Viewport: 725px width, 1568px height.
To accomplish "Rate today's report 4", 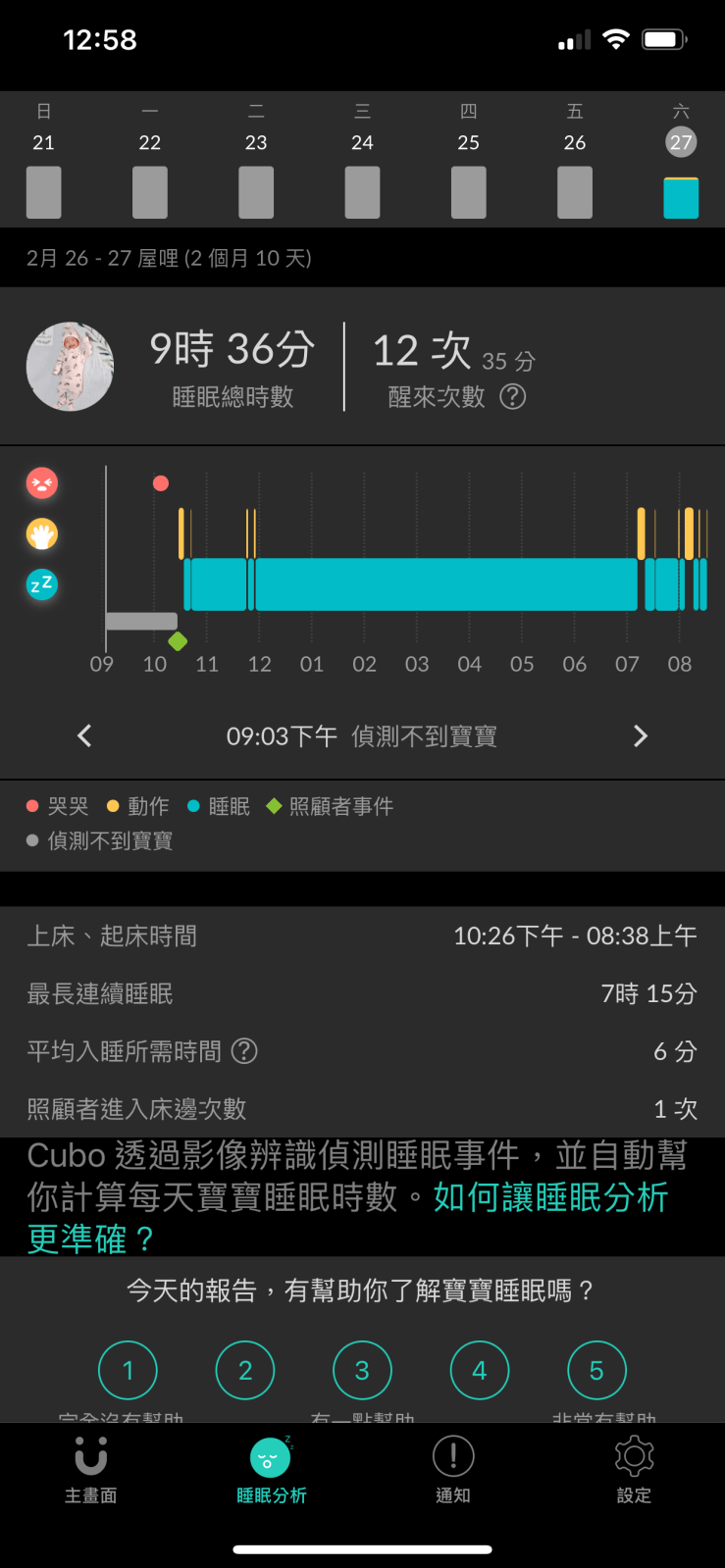I will [x=479, y=1370].
